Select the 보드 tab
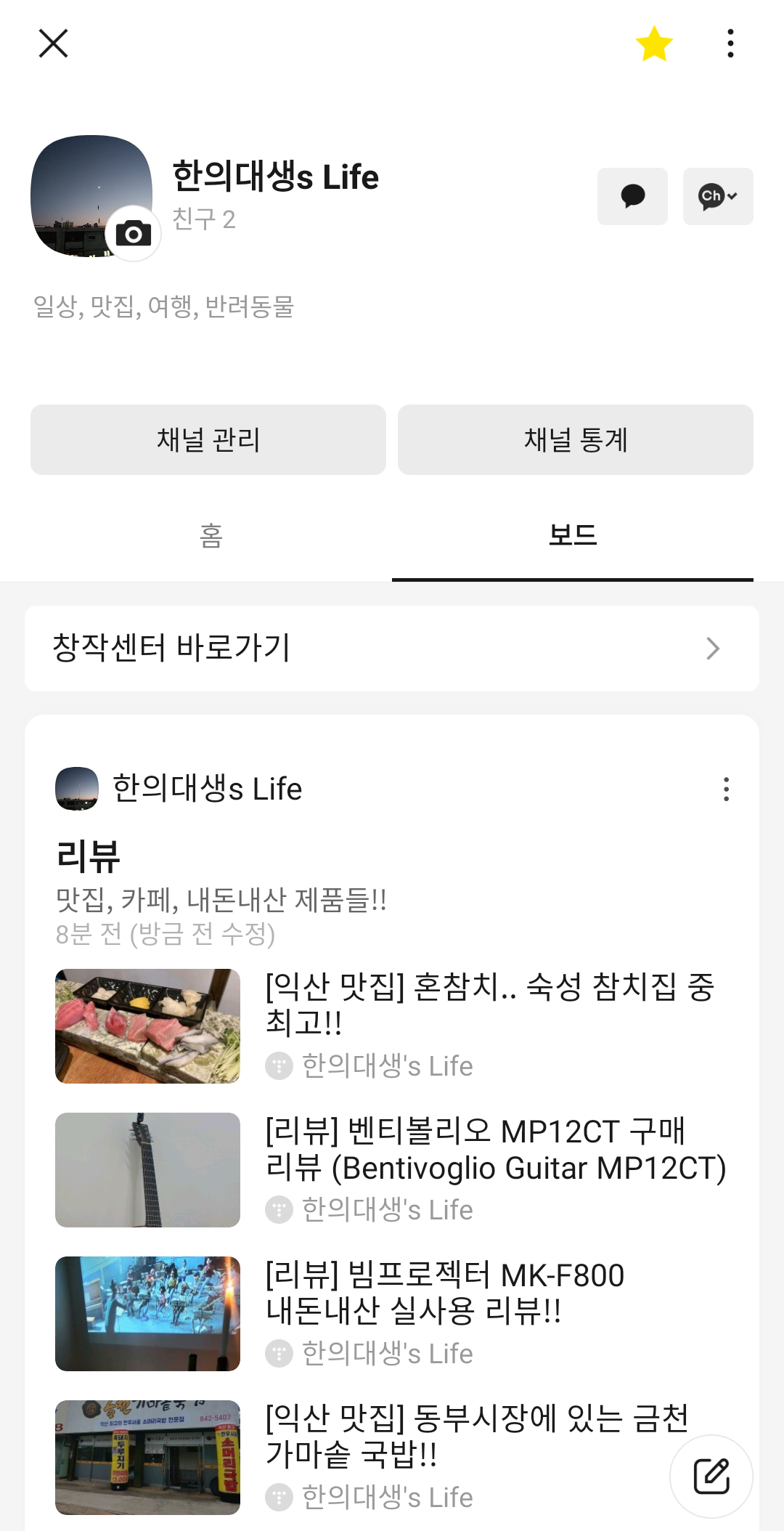The width and height of the screenshot is (784, 1531). click(572, 536)
